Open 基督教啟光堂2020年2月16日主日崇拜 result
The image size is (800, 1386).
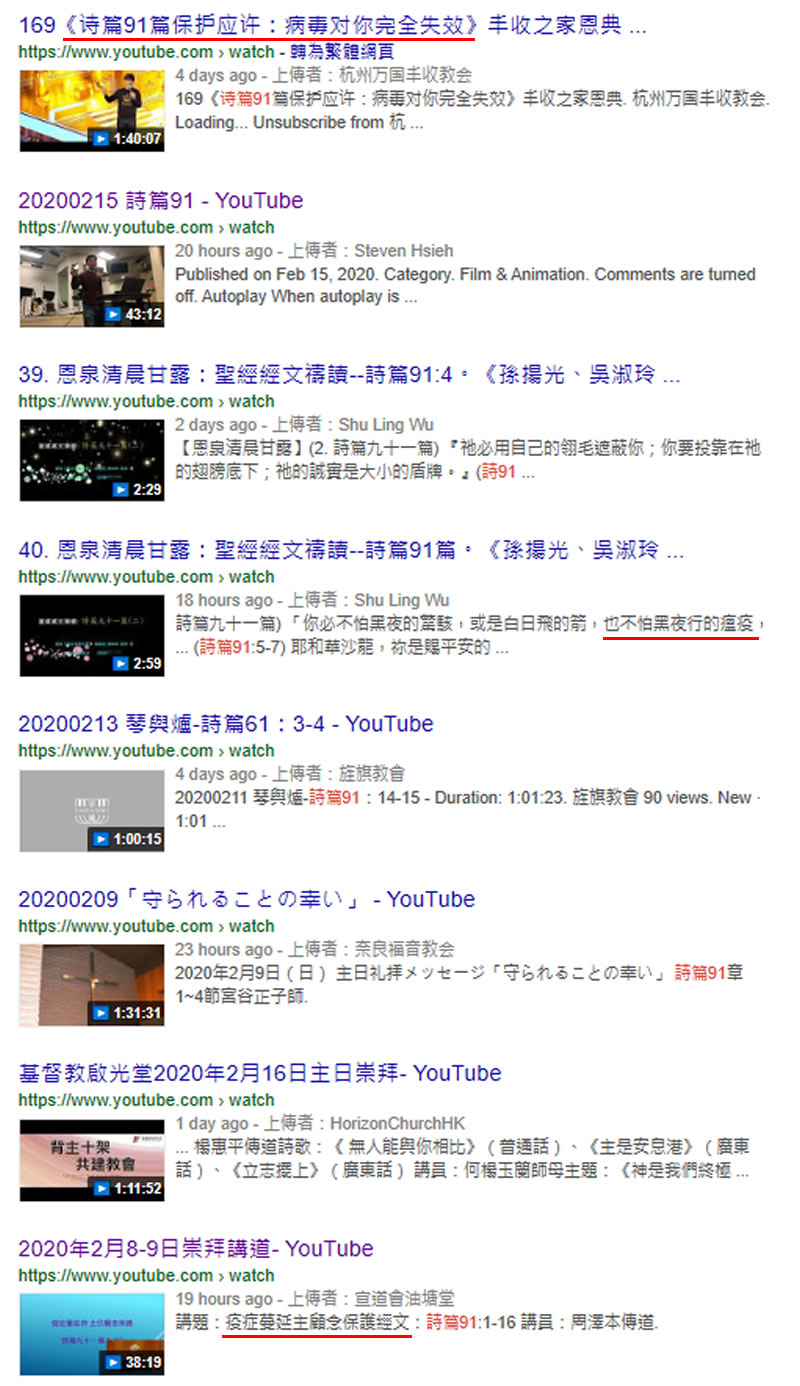(x=259, y=1074)
